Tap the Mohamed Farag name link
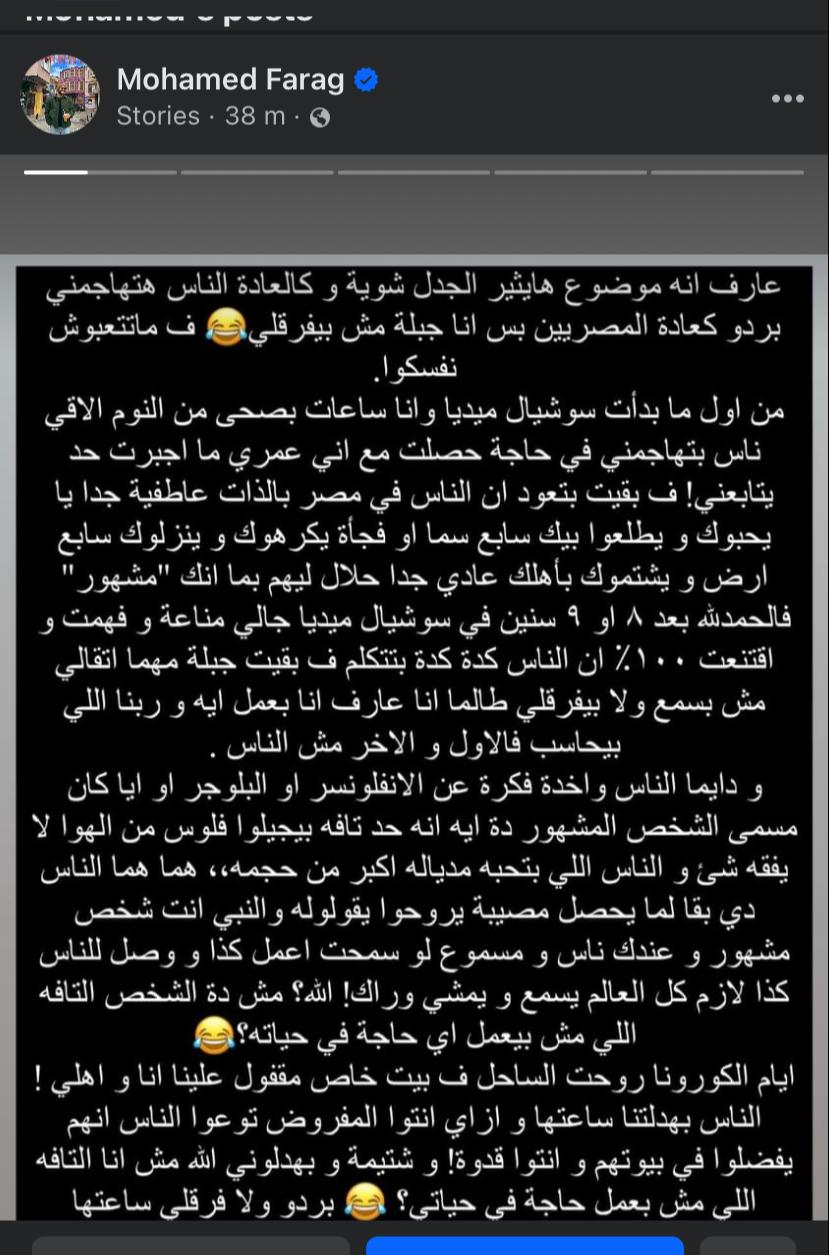Screen dimensions: 829x1255 tap(231, 79)
